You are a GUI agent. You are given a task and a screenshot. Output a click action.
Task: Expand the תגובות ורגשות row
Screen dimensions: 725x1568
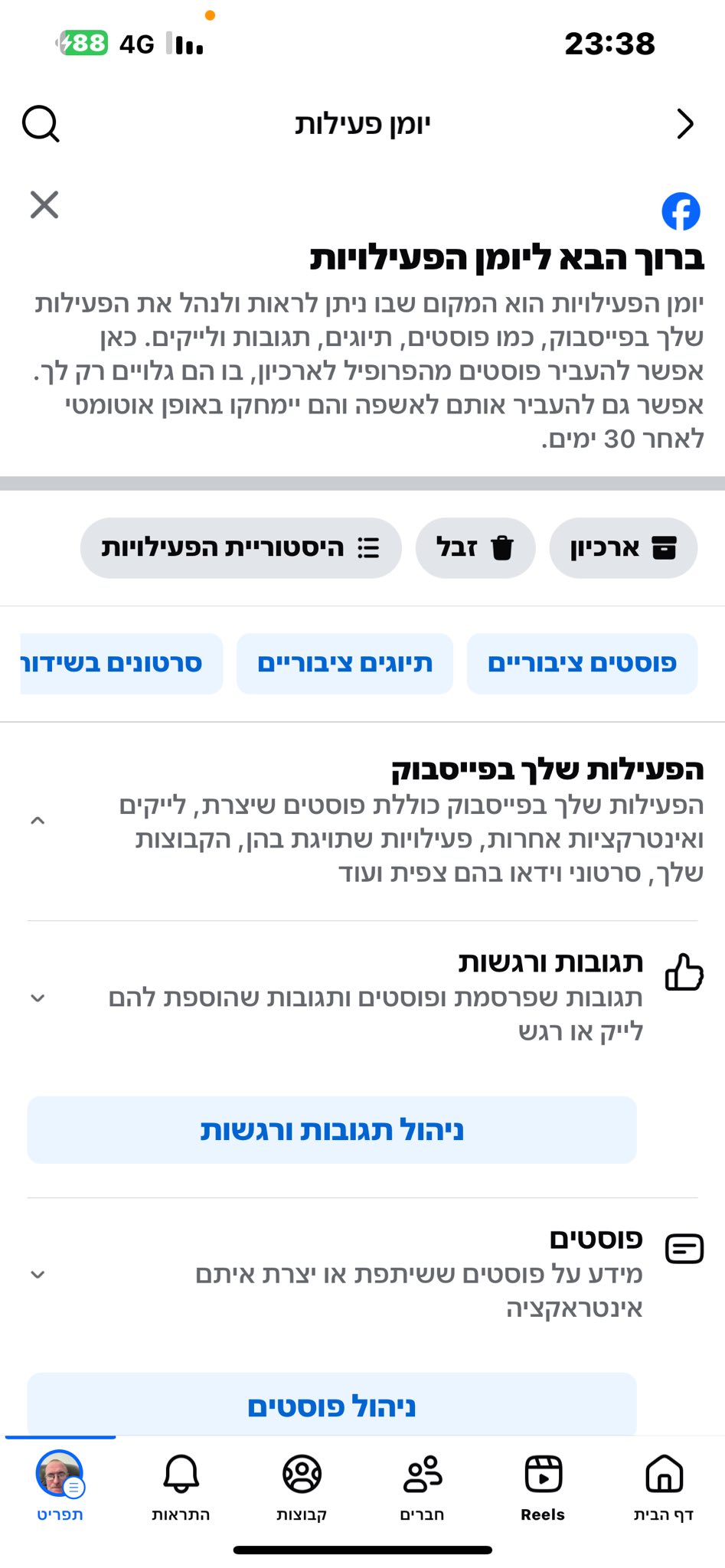38,998
